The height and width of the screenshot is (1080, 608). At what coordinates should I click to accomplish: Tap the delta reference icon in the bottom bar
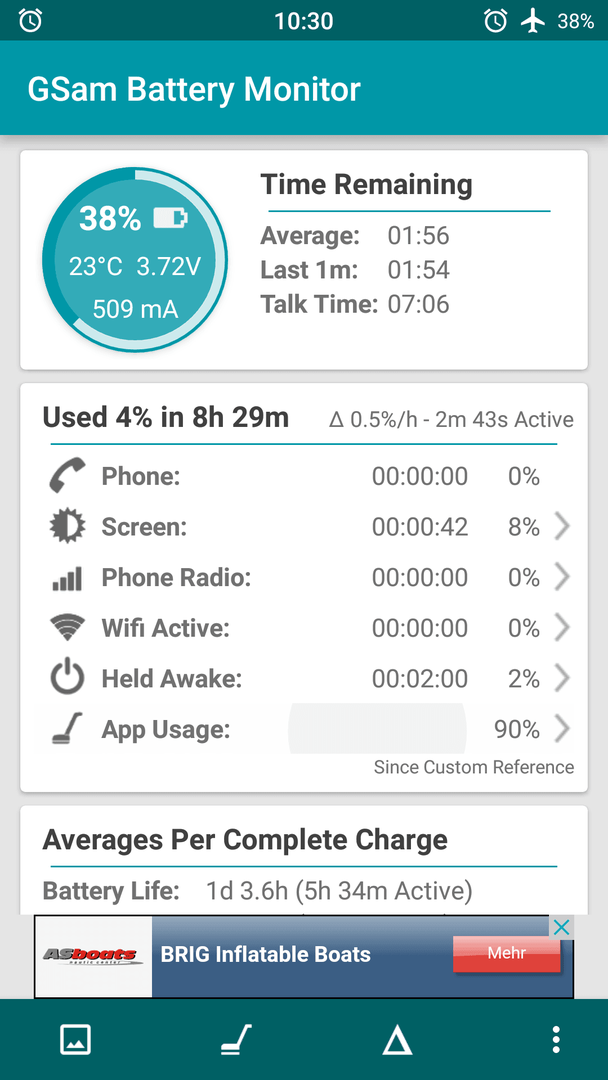397,1039
